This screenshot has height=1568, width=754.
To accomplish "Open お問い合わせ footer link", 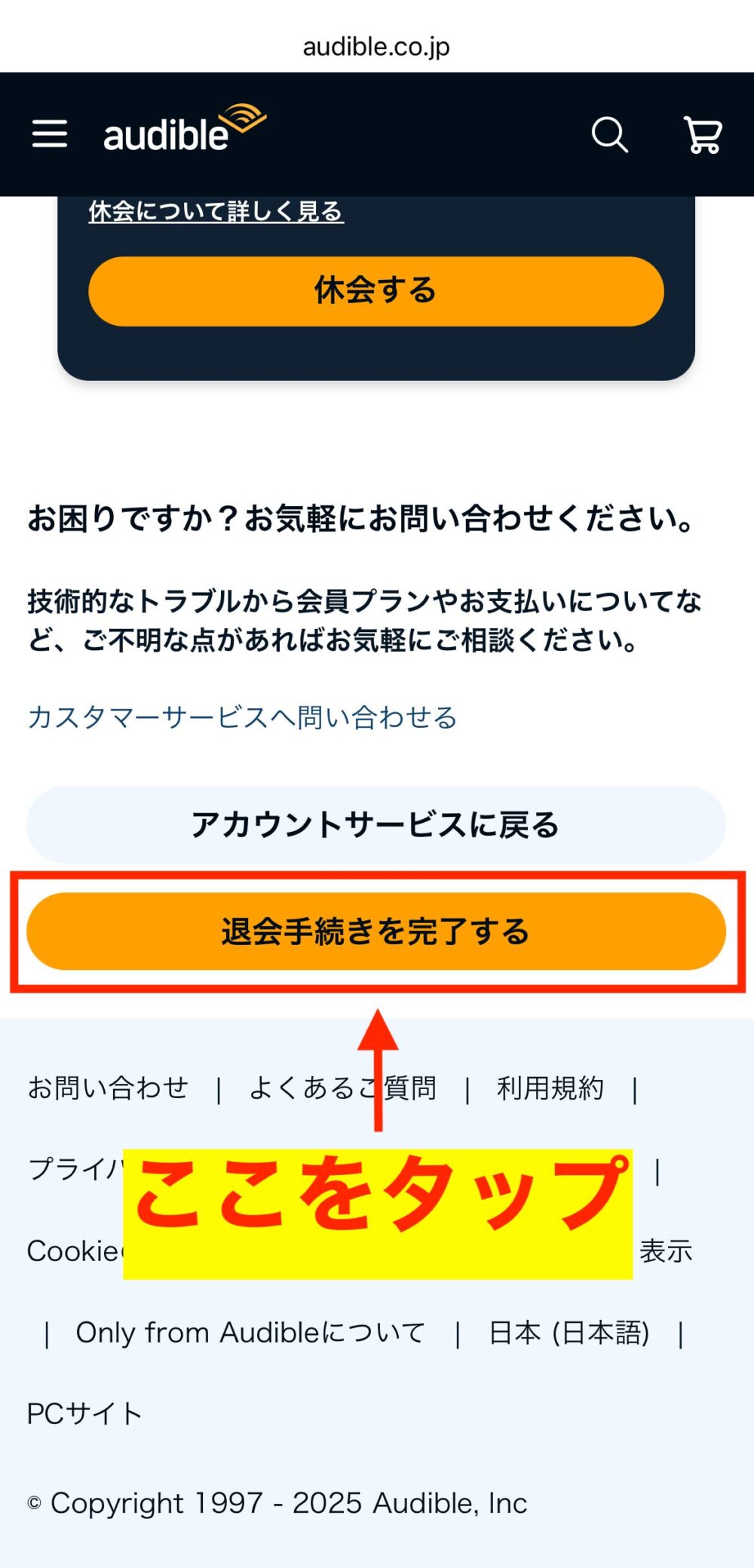I will coord(108,1088).
